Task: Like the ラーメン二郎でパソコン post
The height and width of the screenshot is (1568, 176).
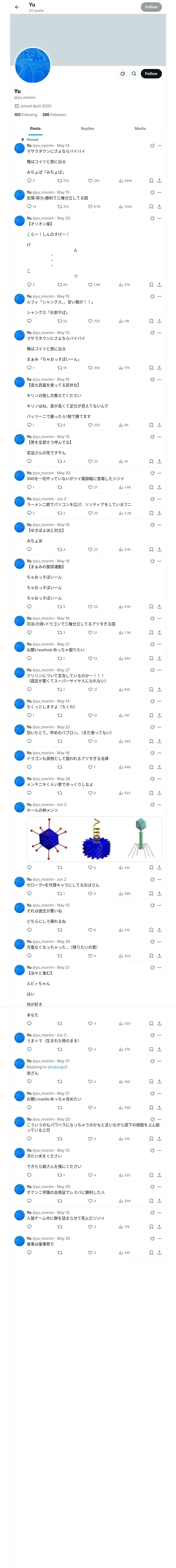Action: coord(90,513)
